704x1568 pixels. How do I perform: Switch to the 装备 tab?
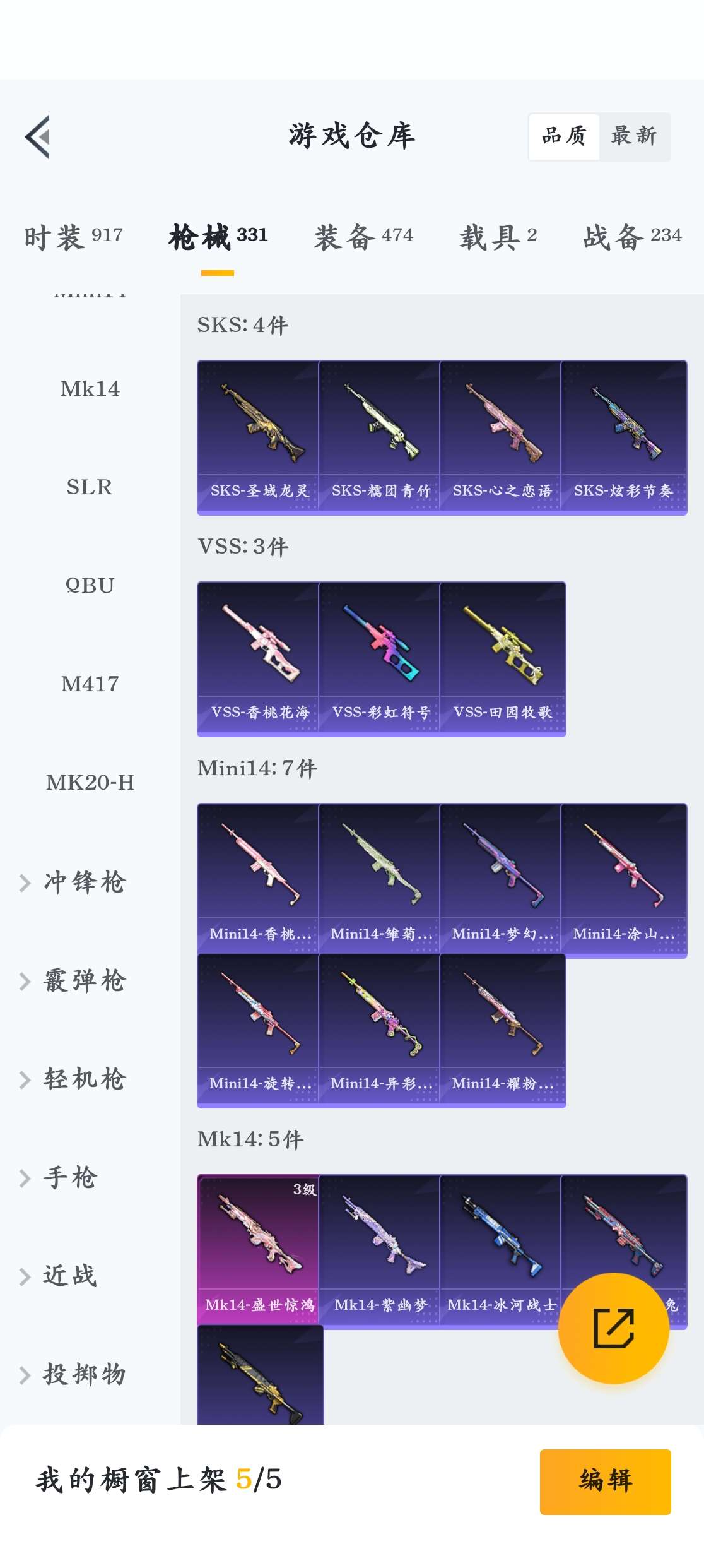click(x=363, y=237)
